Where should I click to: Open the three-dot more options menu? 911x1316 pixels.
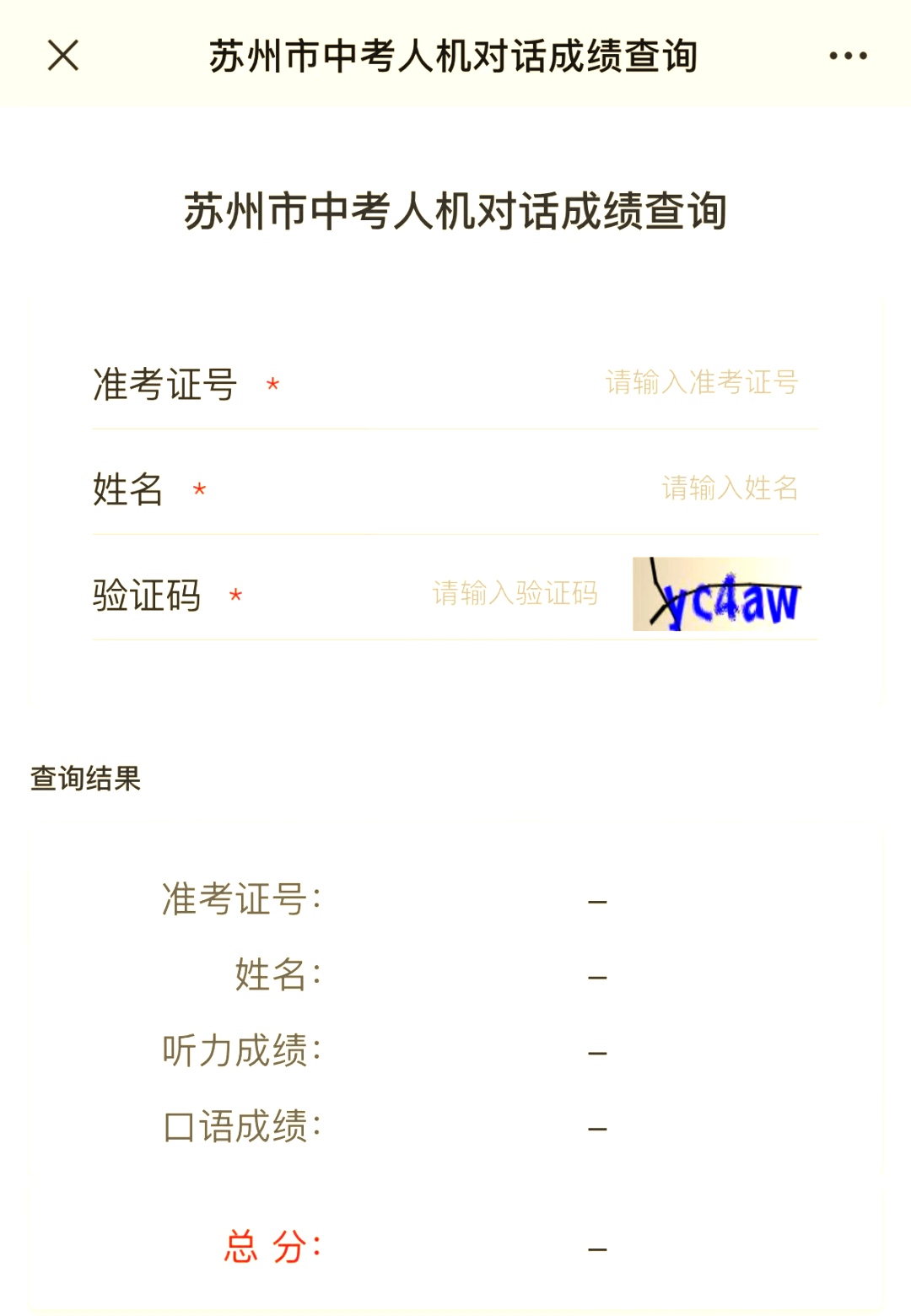coord(847,56)
